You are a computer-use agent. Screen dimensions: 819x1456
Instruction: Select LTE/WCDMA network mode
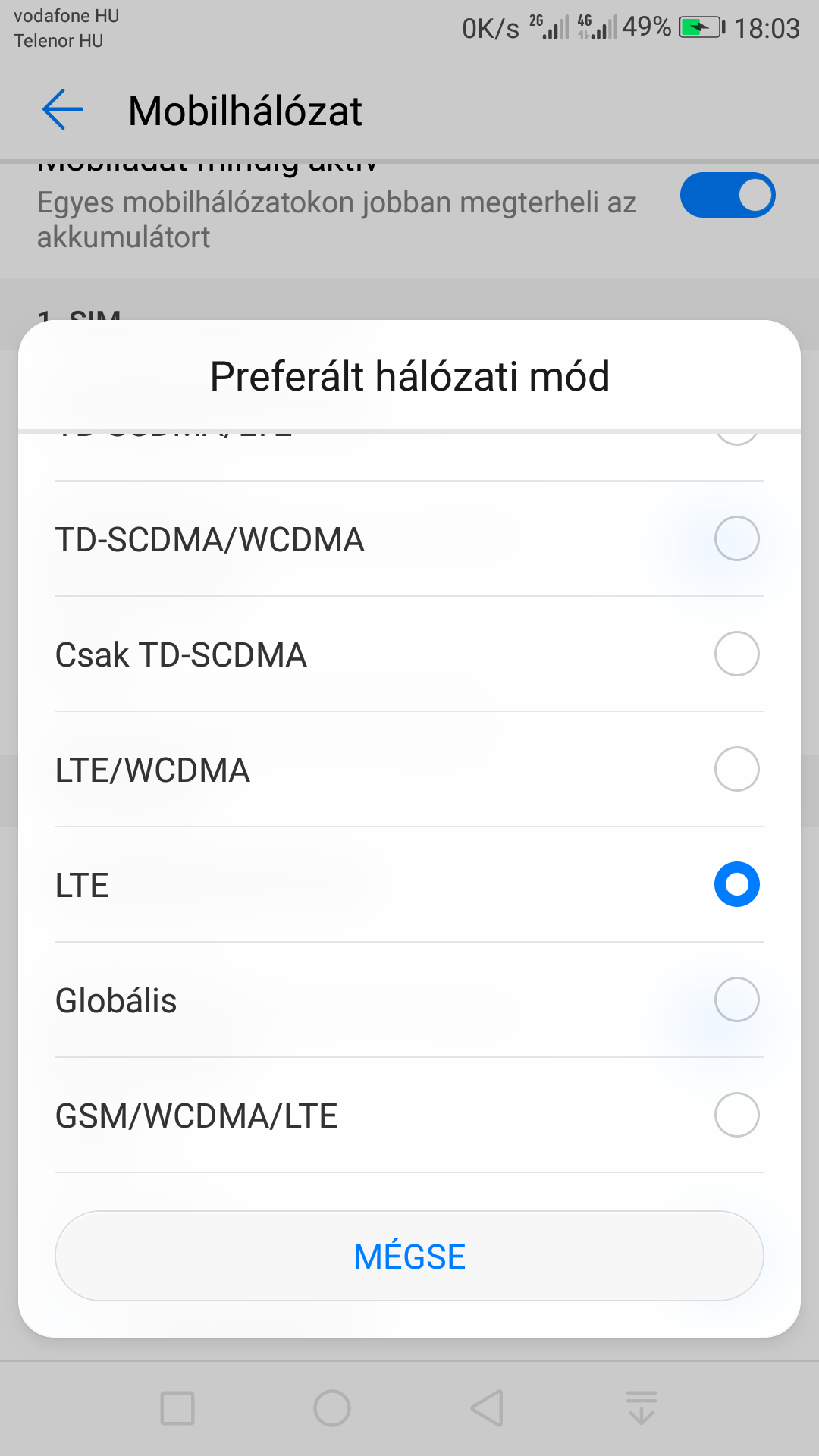(x=409, y=770)
